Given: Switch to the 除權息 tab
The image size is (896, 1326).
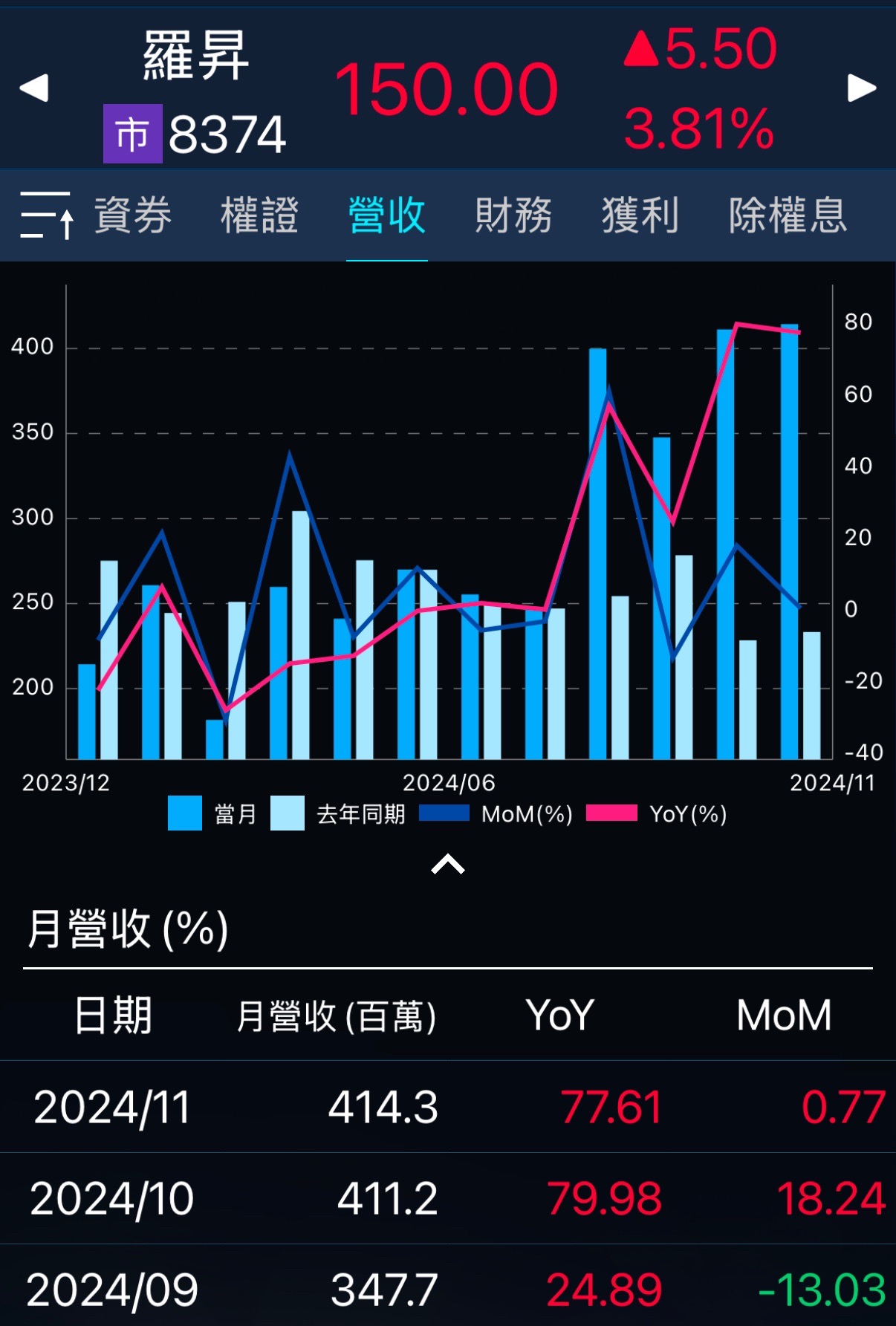Looking at the screenshot, I should click(788, 215).
